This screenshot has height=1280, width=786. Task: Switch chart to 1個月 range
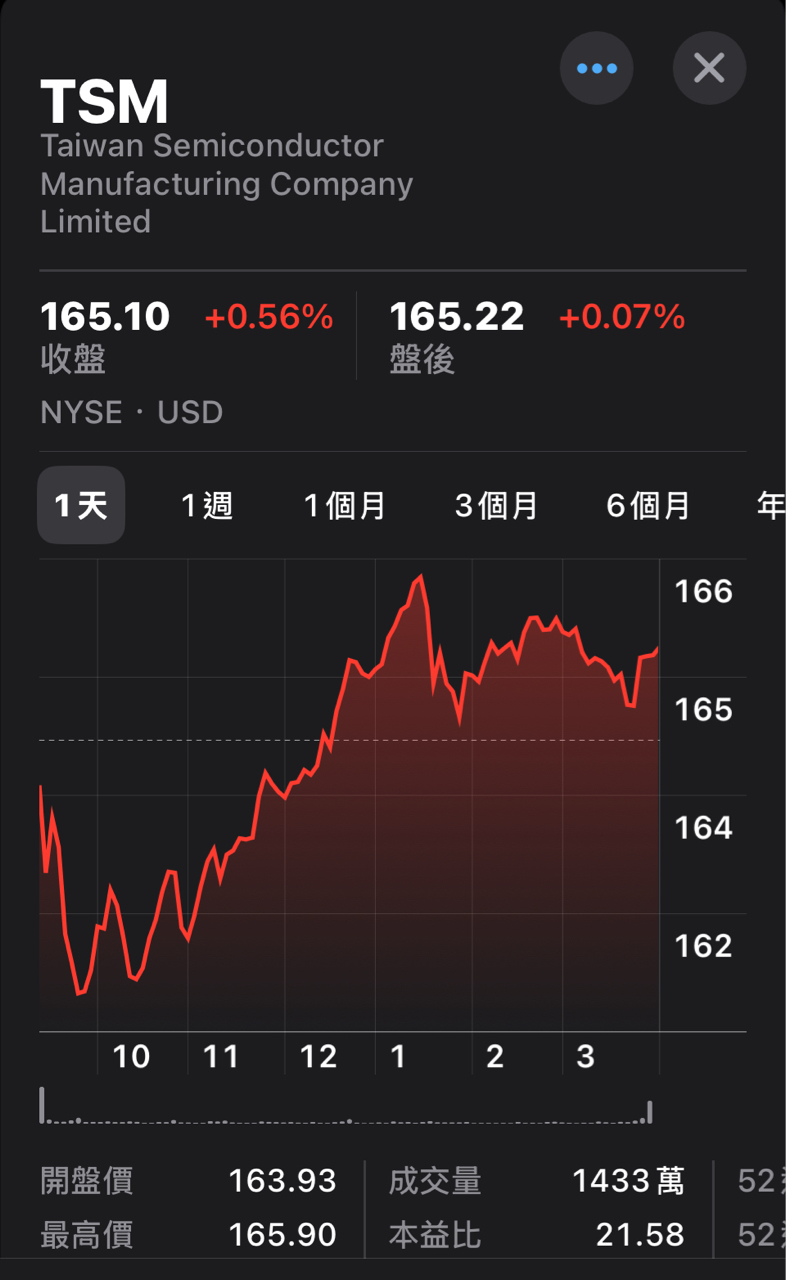click(x=345, y=506)
